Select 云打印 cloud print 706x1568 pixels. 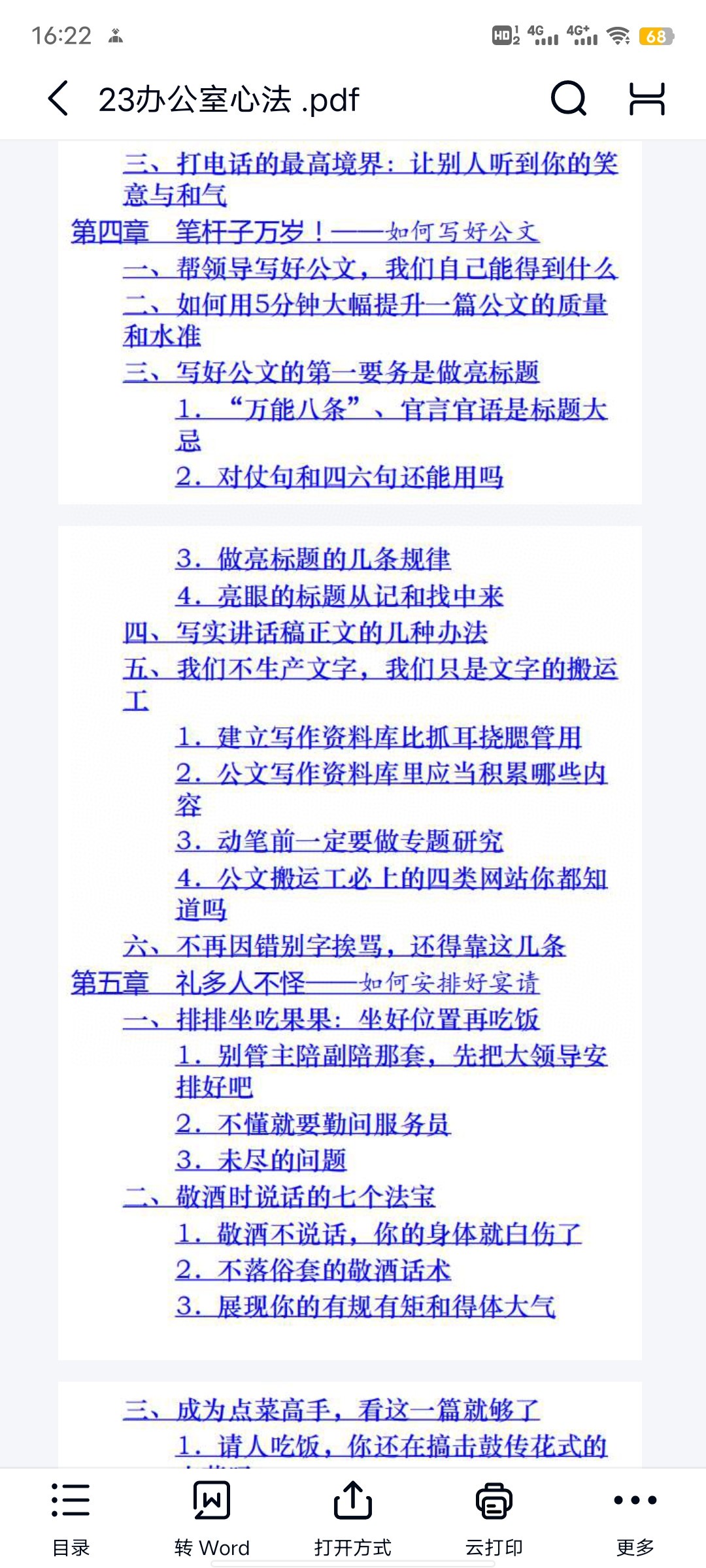click(x=494, y=1518)
